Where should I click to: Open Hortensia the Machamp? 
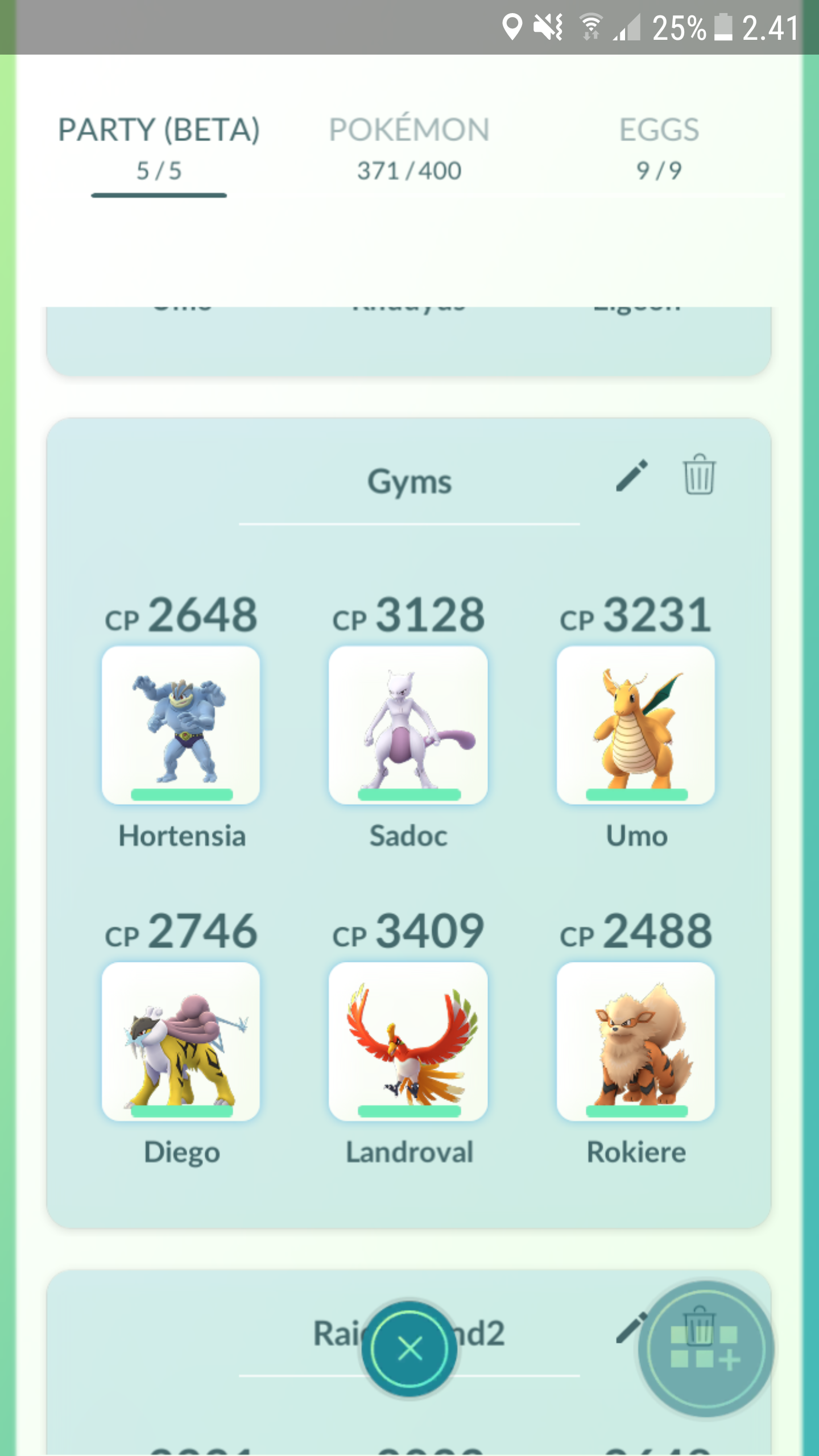click(181, 725)
